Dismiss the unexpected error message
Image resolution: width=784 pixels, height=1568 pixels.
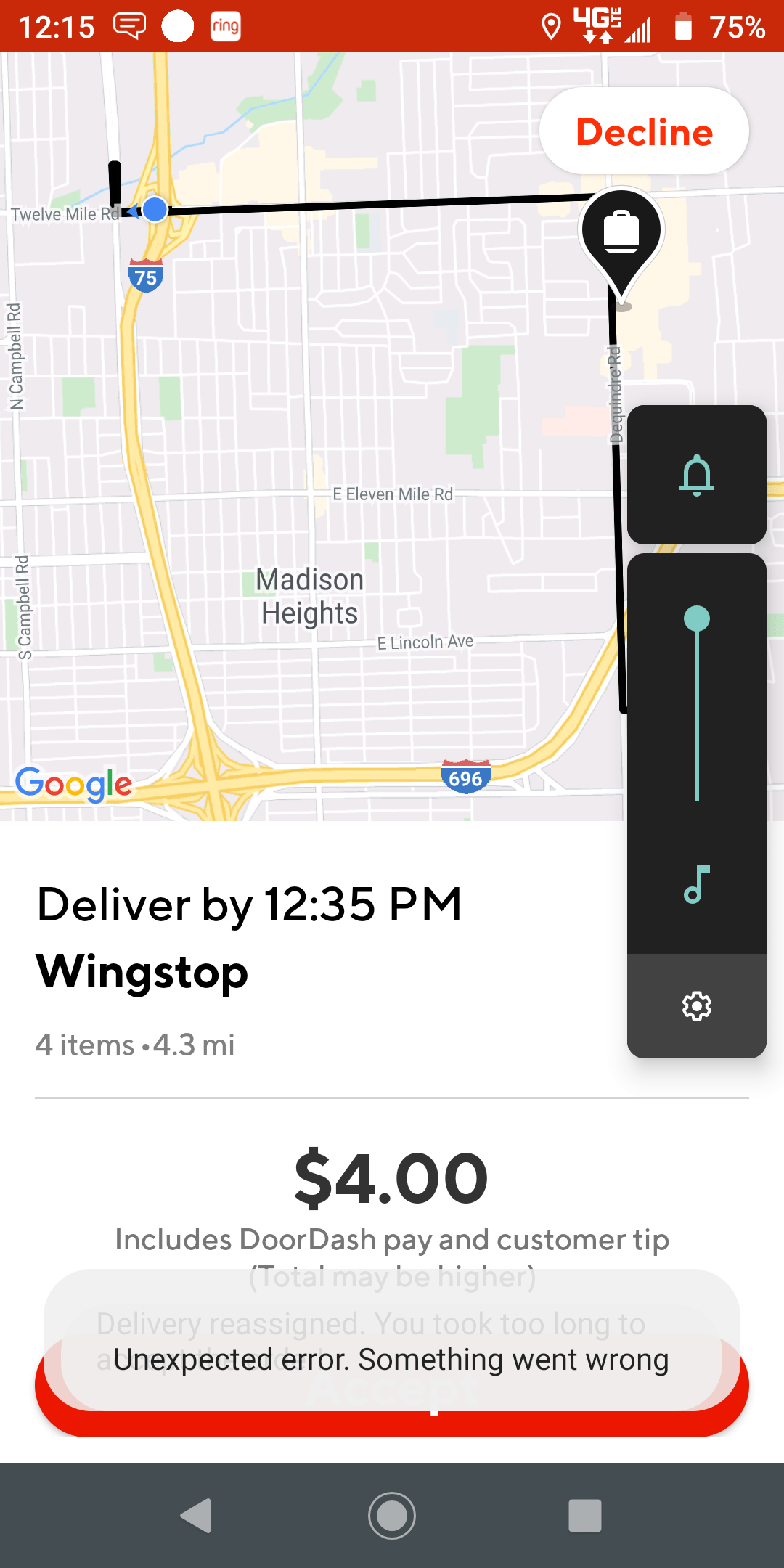(x=392, y=1360)
